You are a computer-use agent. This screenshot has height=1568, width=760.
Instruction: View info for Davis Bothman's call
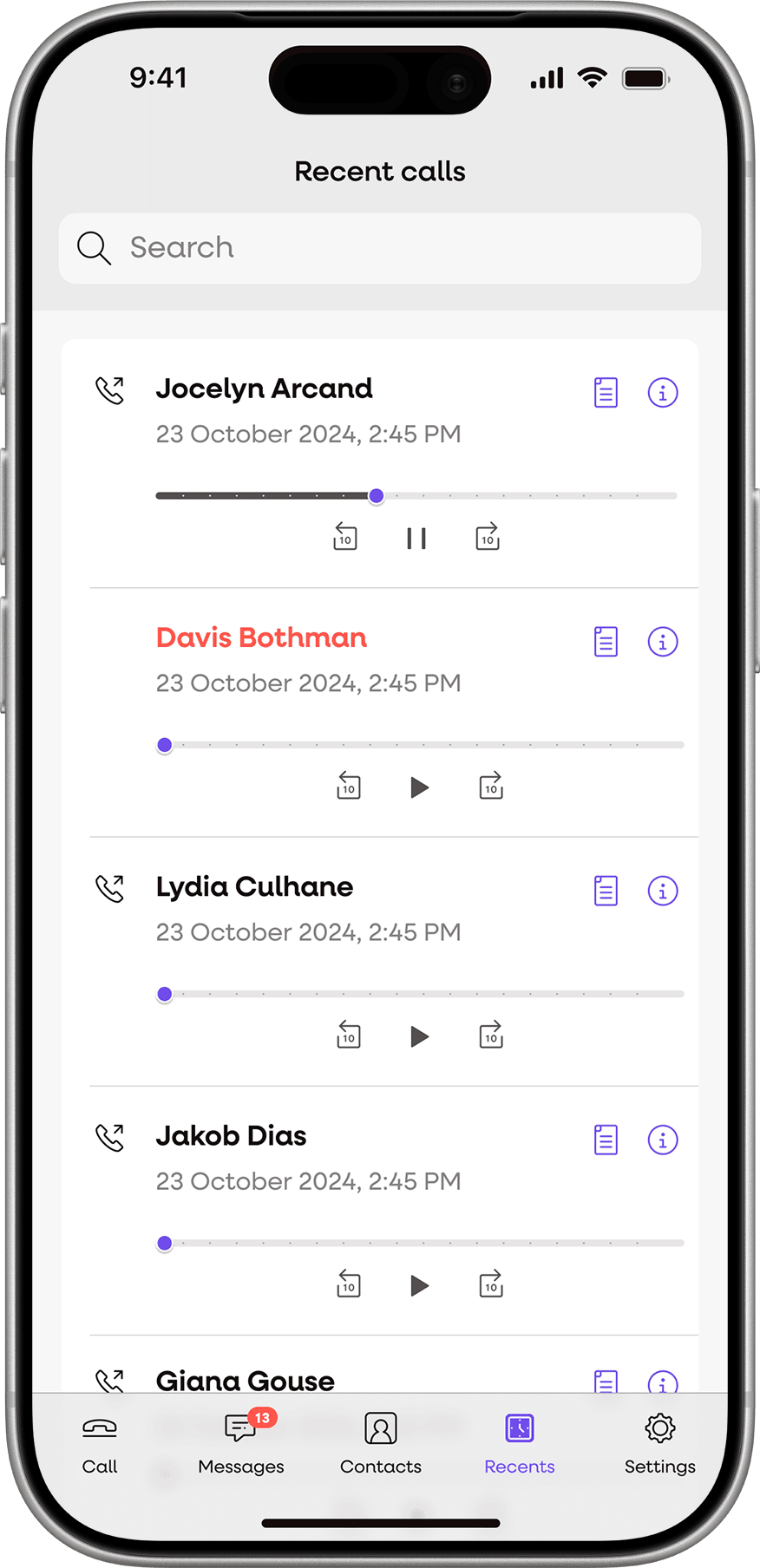(x=663, y=642)
